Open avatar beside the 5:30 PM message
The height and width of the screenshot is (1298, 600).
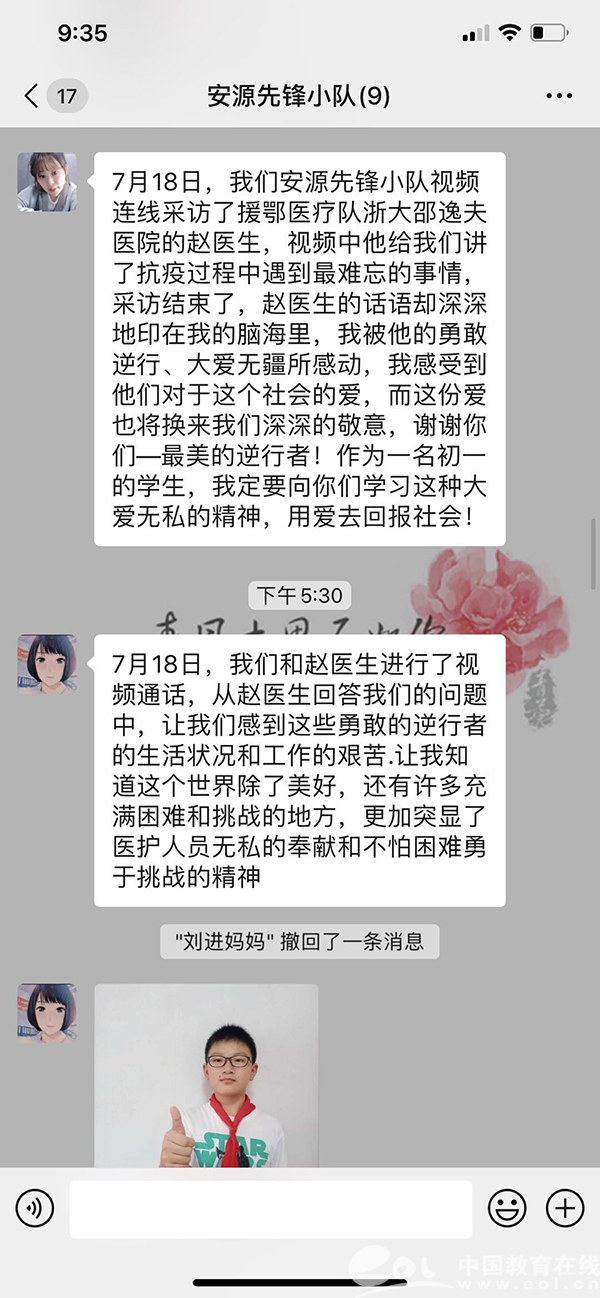click(46, 663)
